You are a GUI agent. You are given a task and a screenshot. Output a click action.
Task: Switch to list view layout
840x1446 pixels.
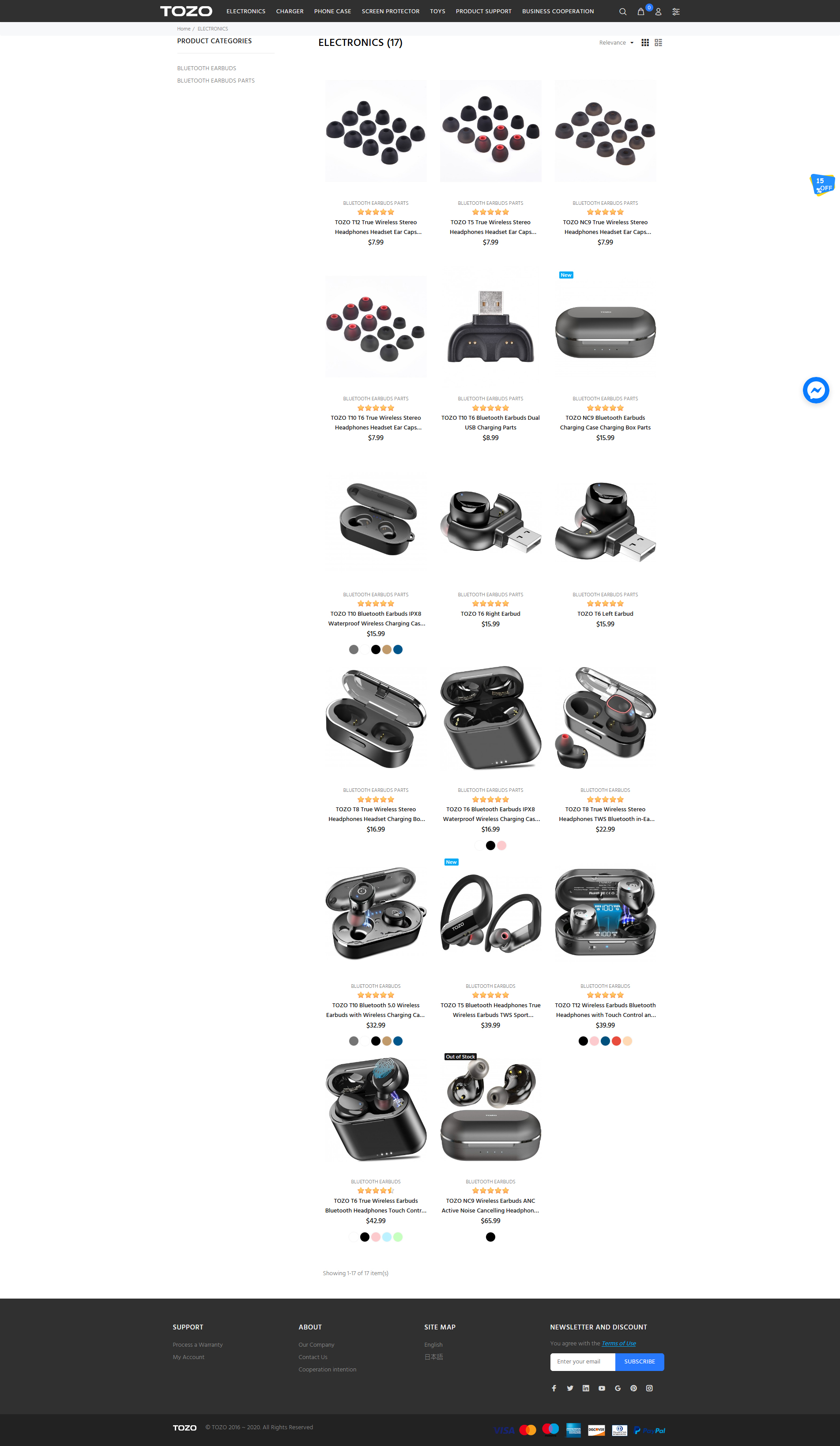pyautogui.click(x=658, y=43)
